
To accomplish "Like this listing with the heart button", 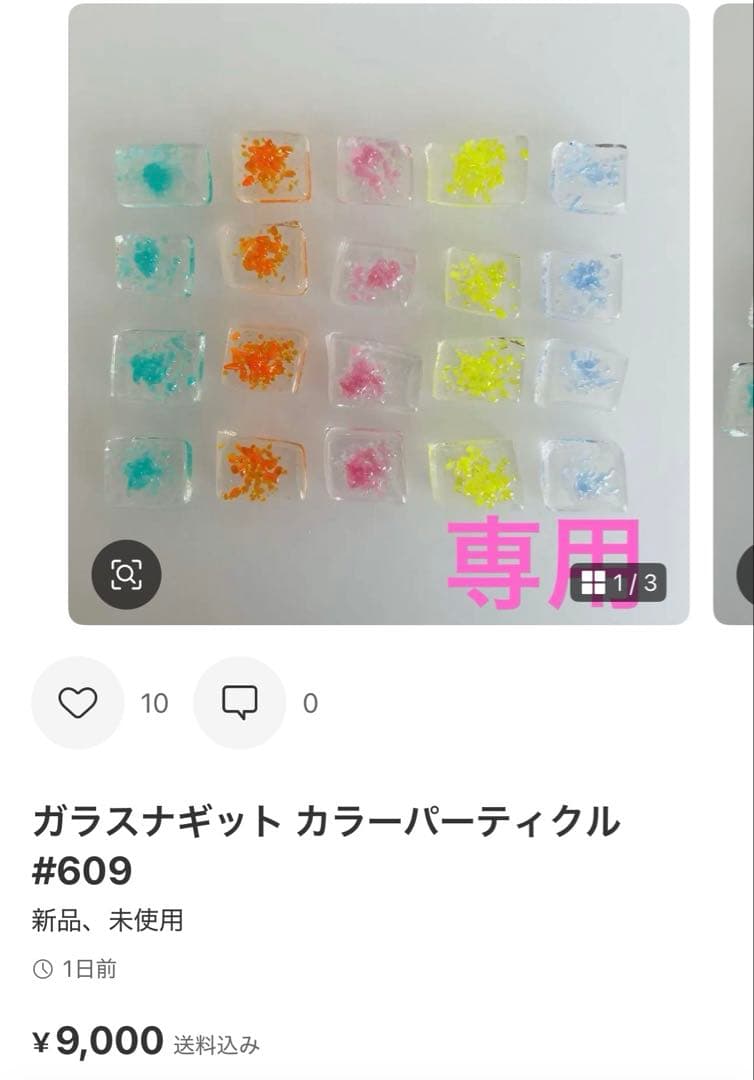I will tap(78, 703).
